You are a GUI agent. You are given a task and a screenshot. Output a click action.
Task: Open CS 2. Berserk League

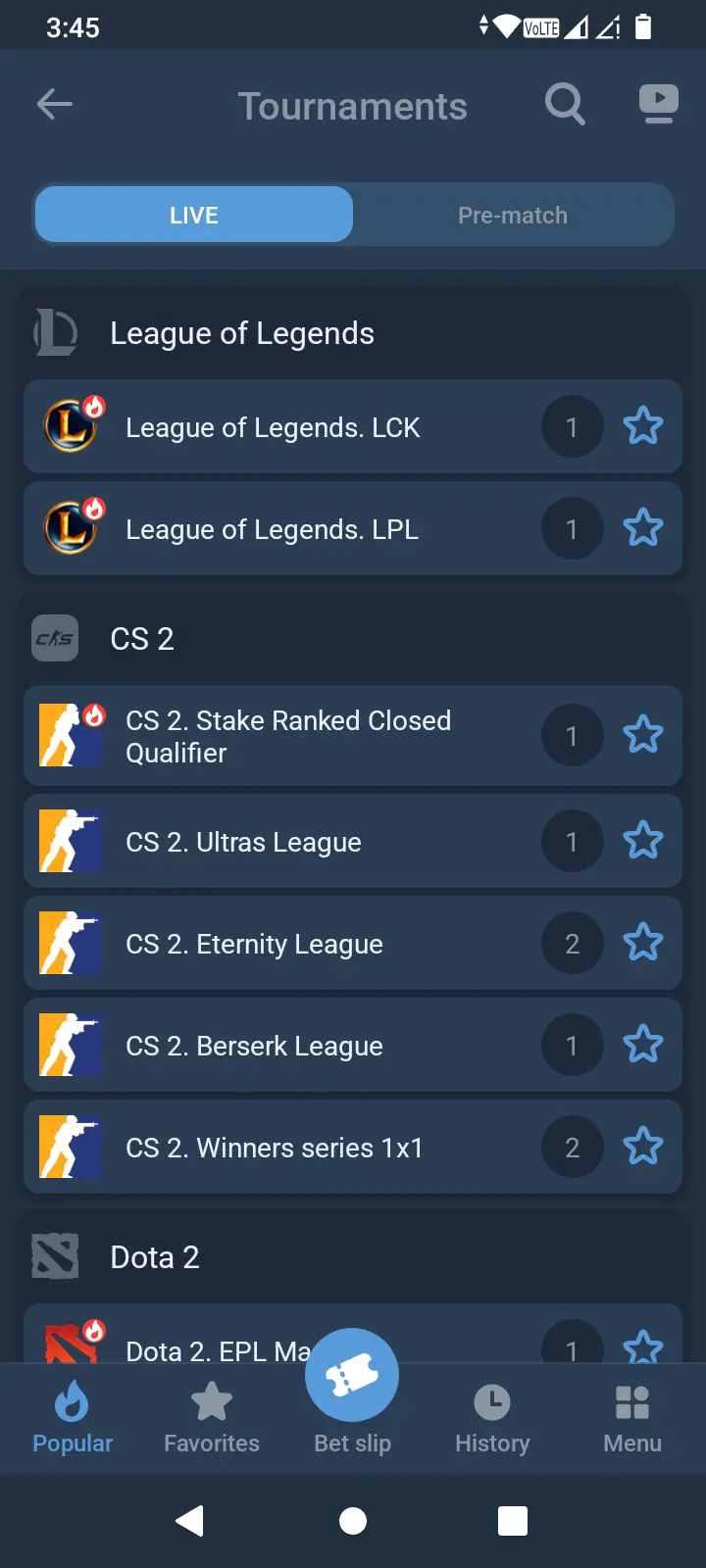[353, 1046]
